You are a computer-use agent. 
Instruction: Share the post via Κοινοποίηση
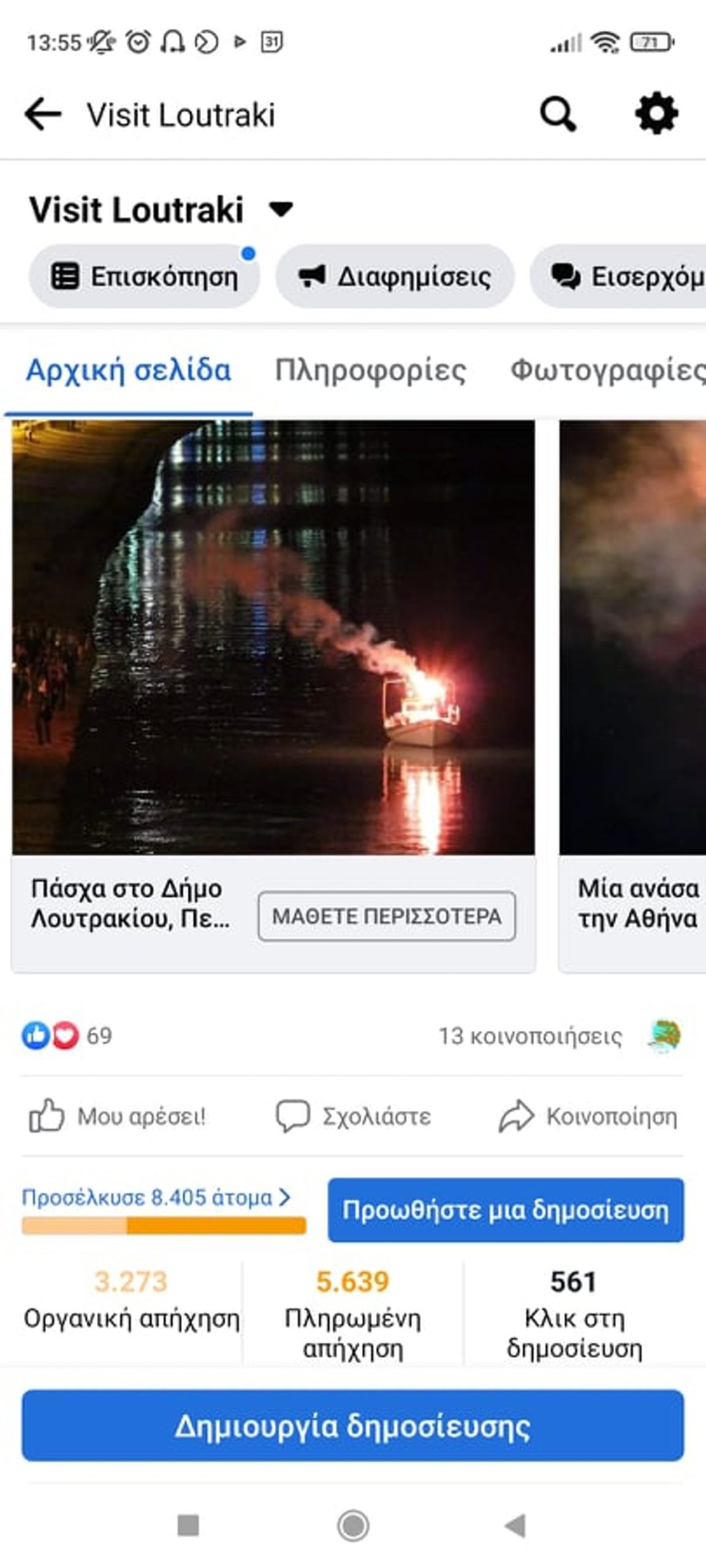tap(588, 1116)
